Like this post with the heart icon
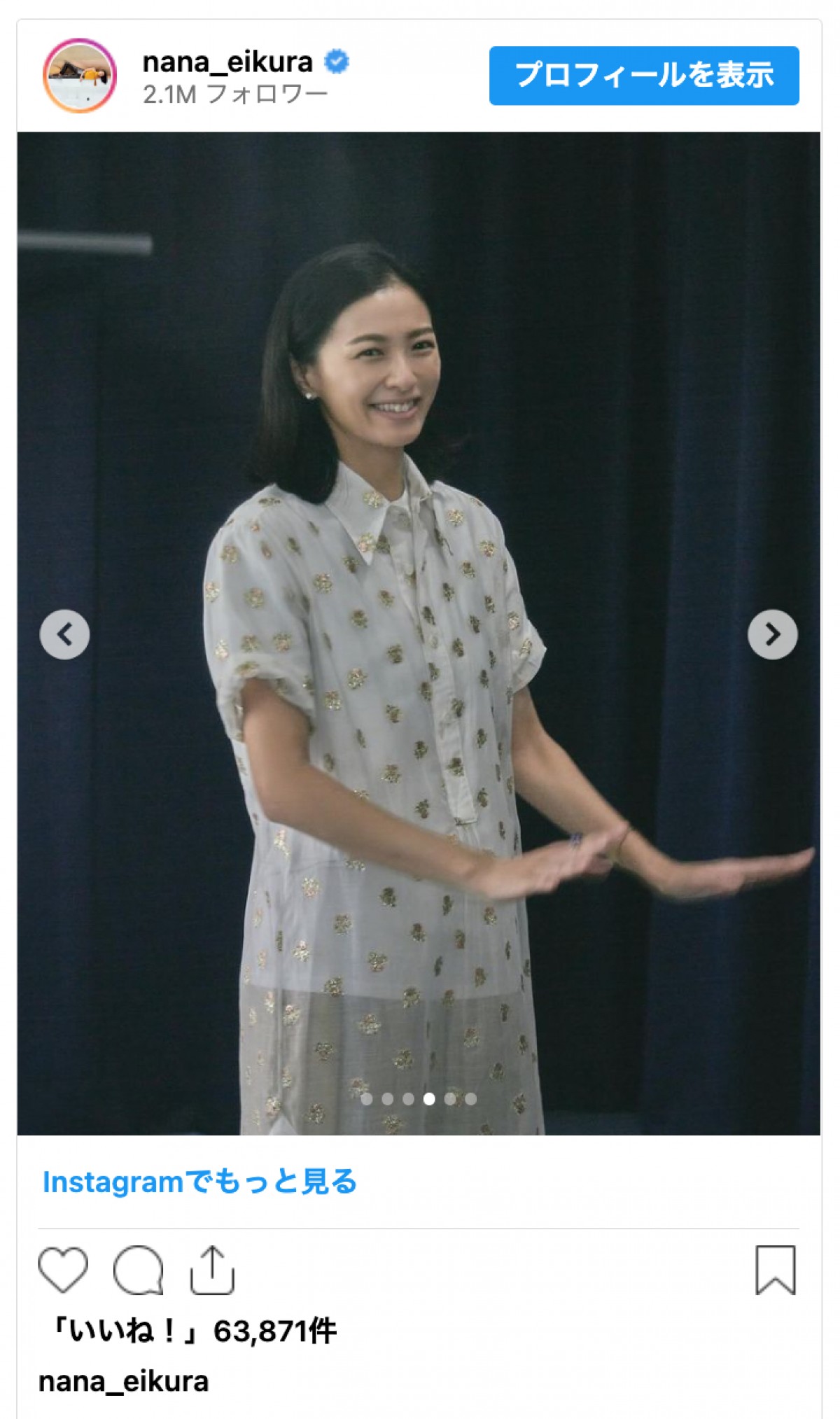 point(63,1269)
